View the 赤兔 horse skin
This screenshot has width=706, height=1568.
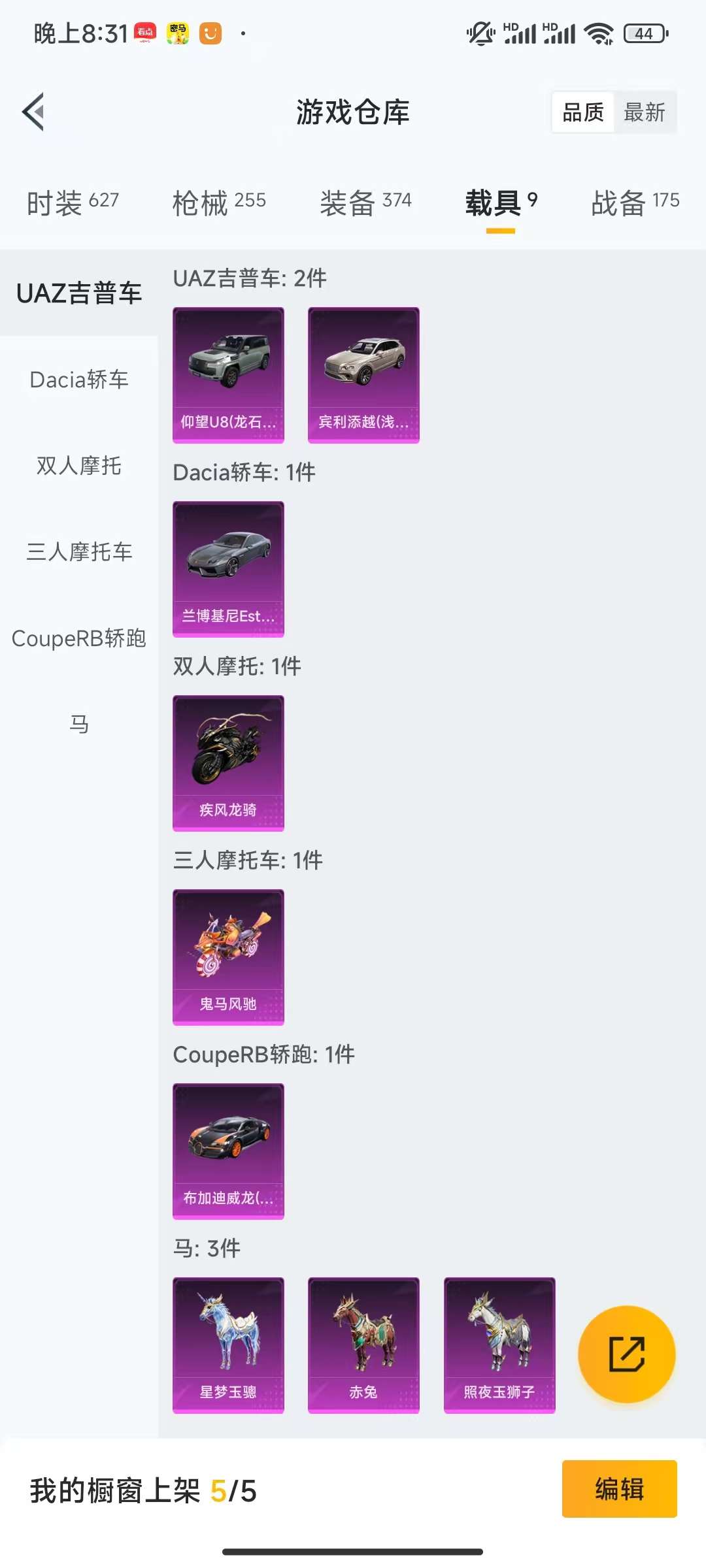363,1345
